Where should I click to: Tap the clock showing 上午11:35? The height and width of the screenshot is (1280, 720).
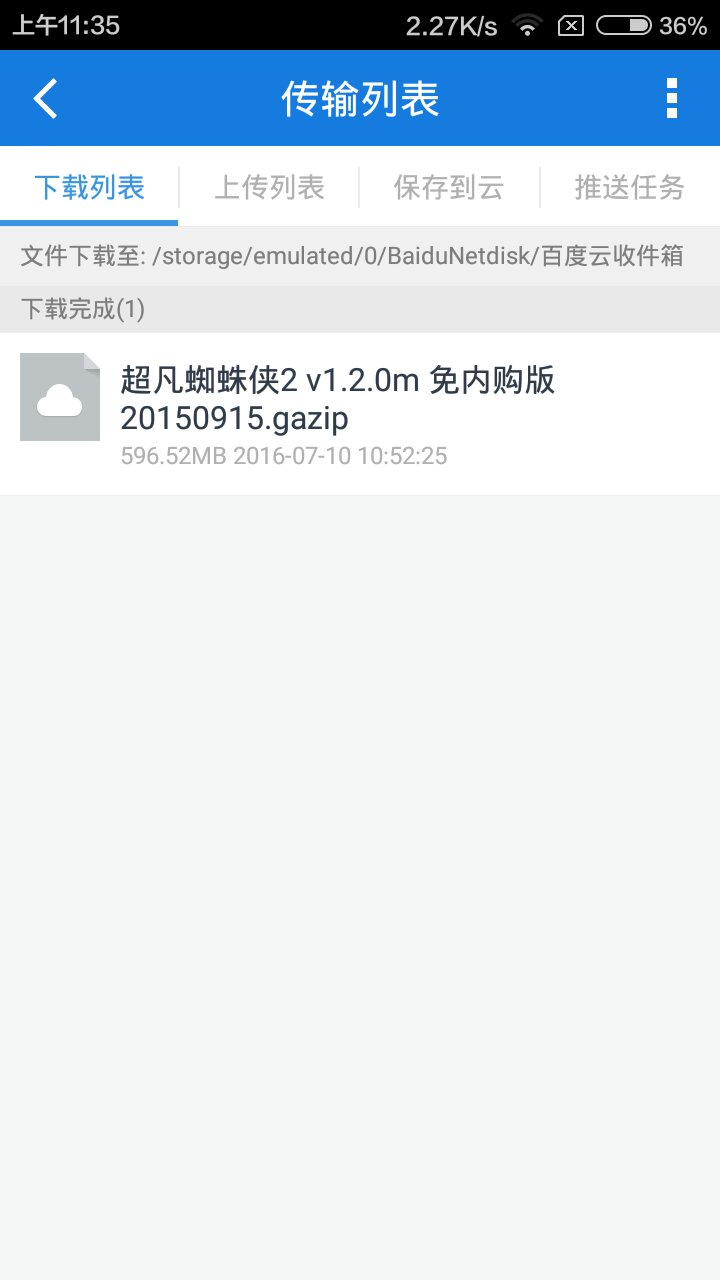click(55, 25)
